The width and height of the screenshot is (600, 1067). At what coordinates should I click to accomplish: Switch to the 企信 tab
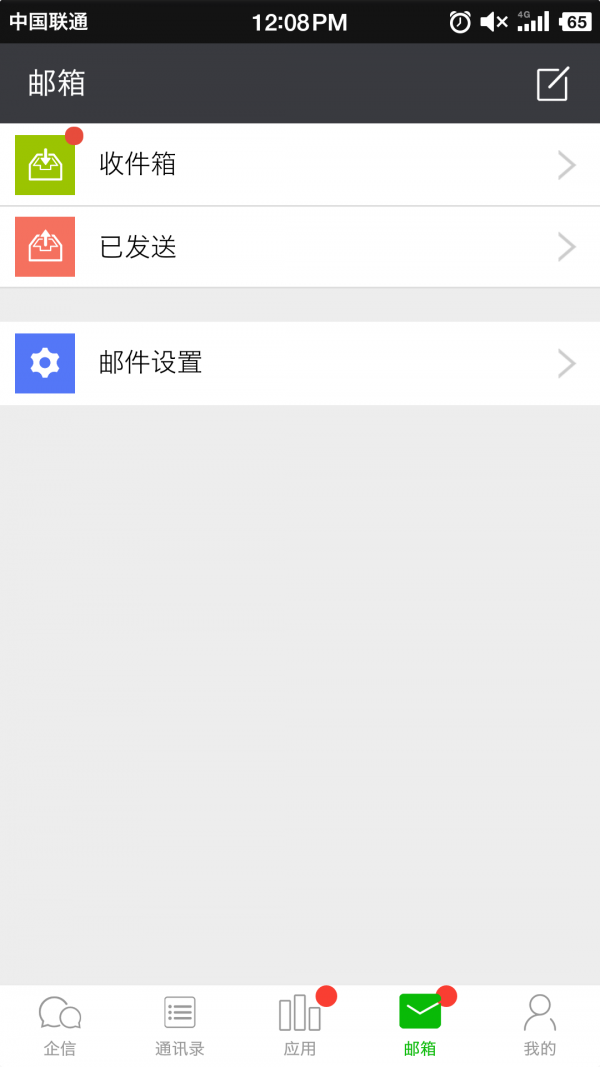tap(60, 1026)
